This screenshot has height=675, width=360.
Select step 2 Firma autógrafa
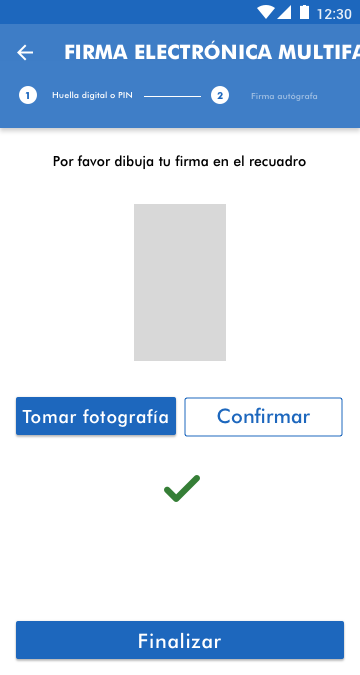pyautogui.click(x=264, y=96)
